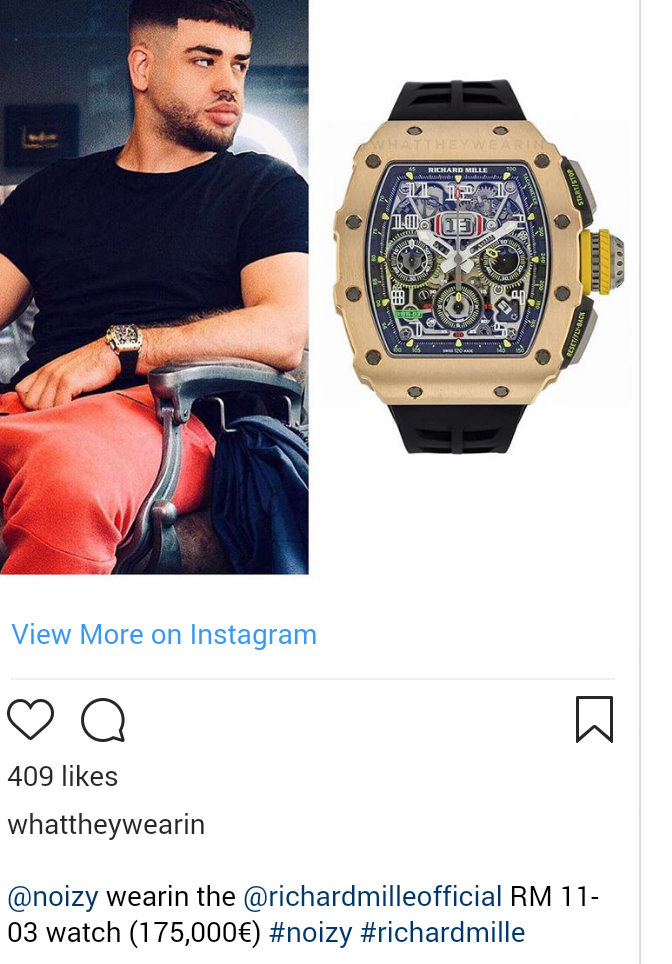Viewport: 672px width, 964px height.
Task: Open the #noizy hashtag
Action: pyautogui.click(x=310, y=933)
